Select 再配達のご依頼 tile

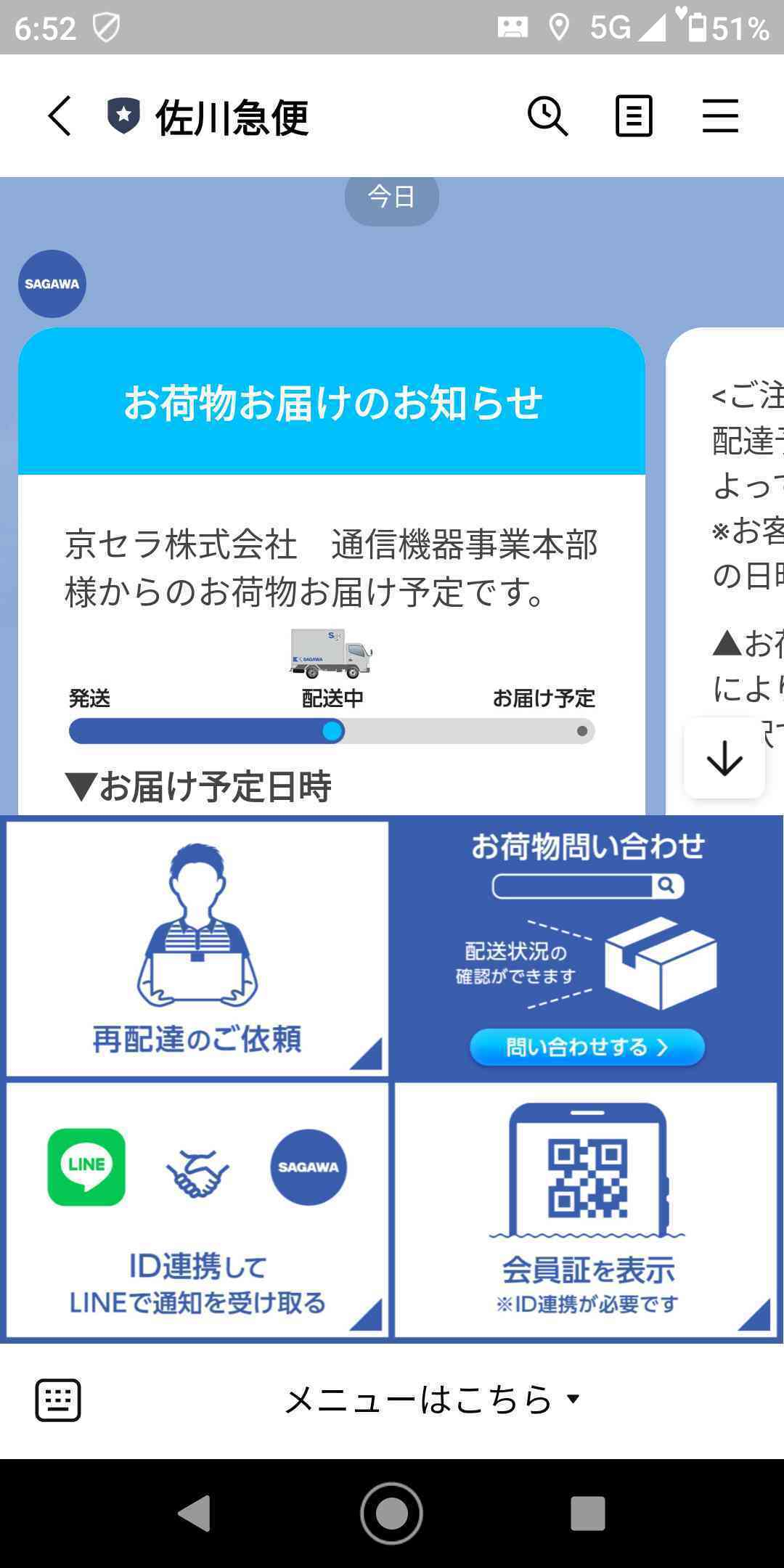point(197,949)
